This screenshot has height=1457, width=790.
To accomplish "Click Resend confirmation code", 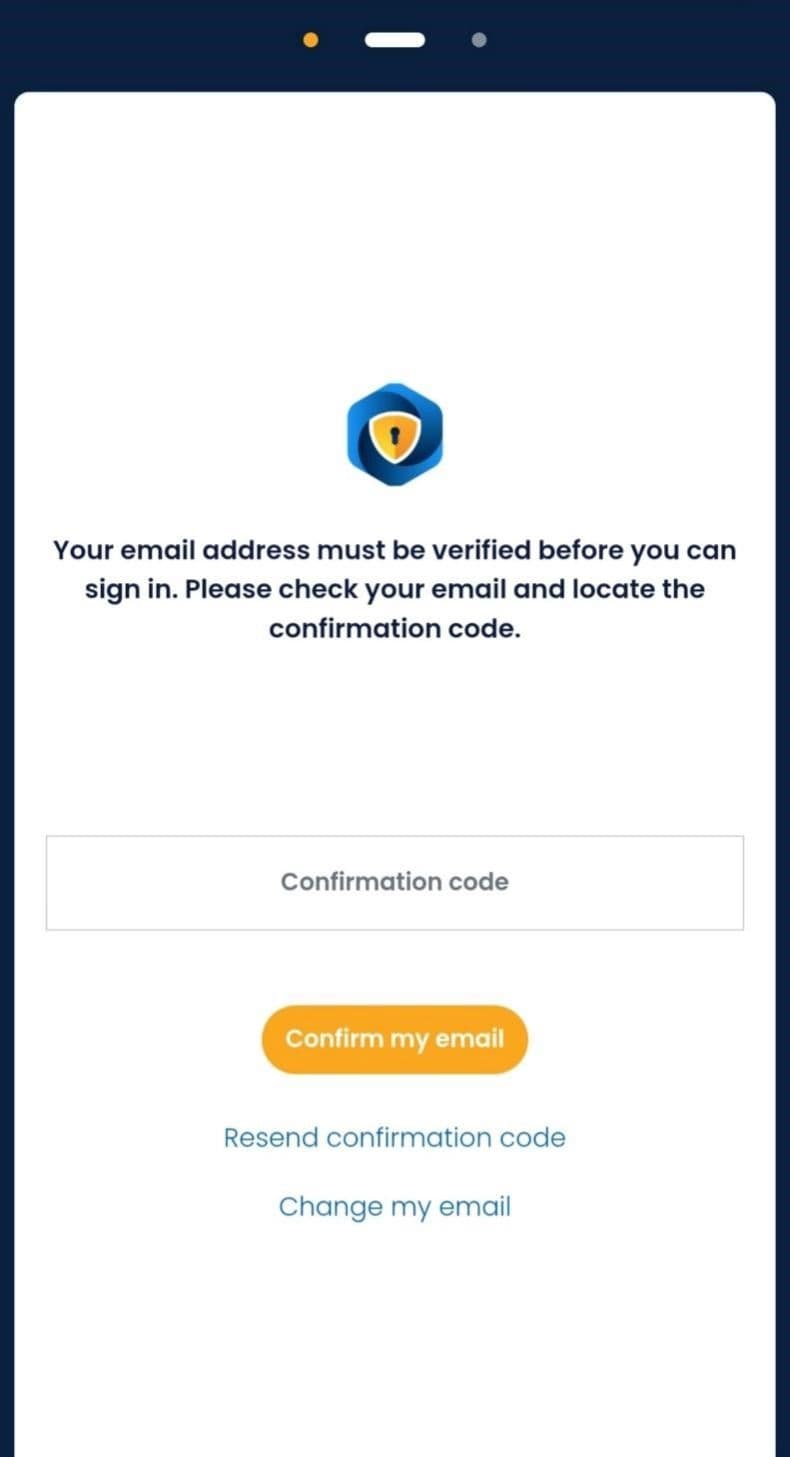I will (x=395, y=1138).
